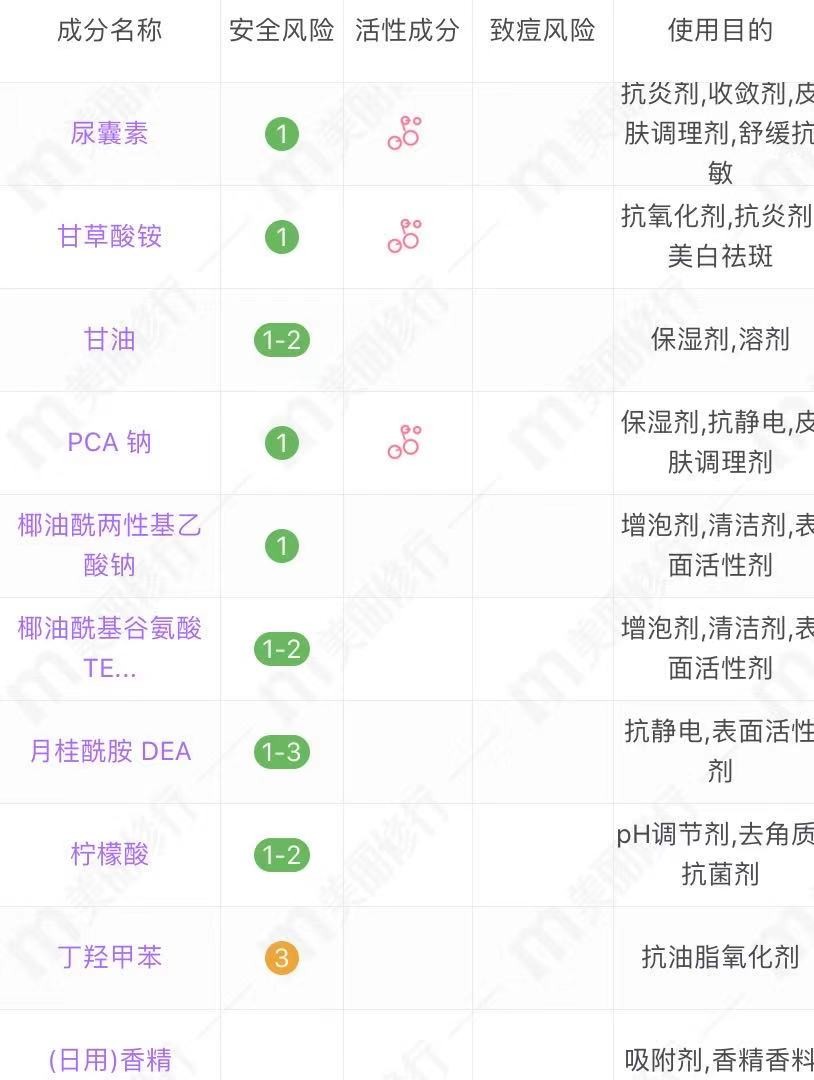Click the 1-3 safety badge for 月桂酰胺 DEA
The width and height of the screenshot is (814, 1080).
tap(281, 752)
